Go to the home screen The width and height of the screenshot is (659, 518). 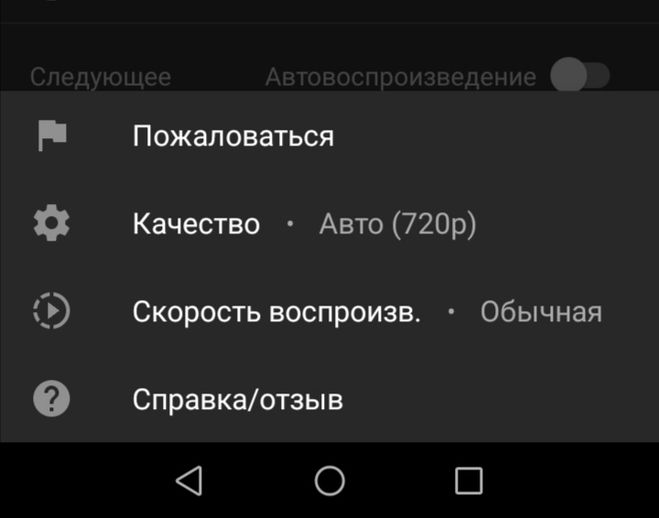[x=329, y=481]
